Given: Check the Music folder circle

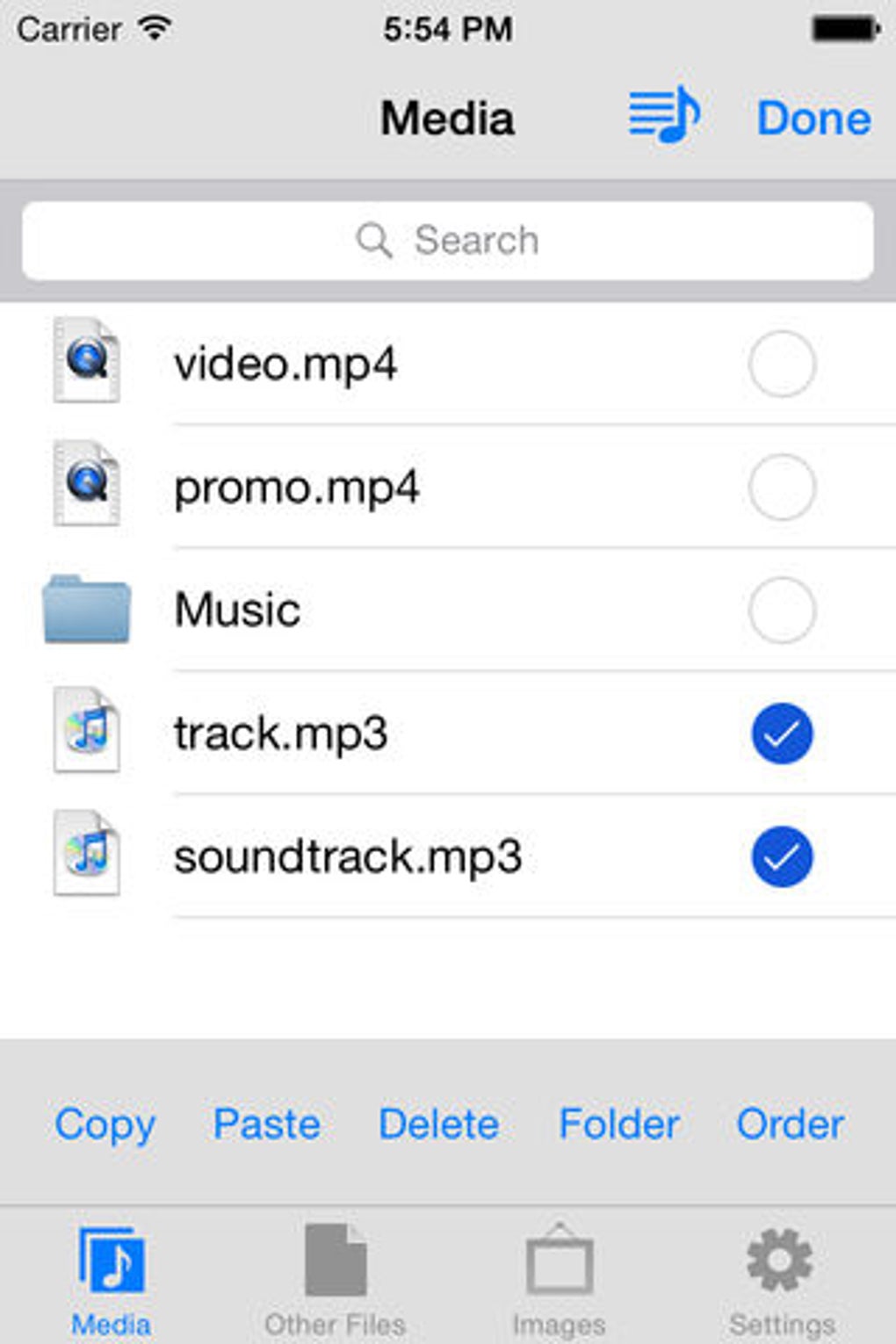Looking at the screenshot, I should [x=782, y=610].
